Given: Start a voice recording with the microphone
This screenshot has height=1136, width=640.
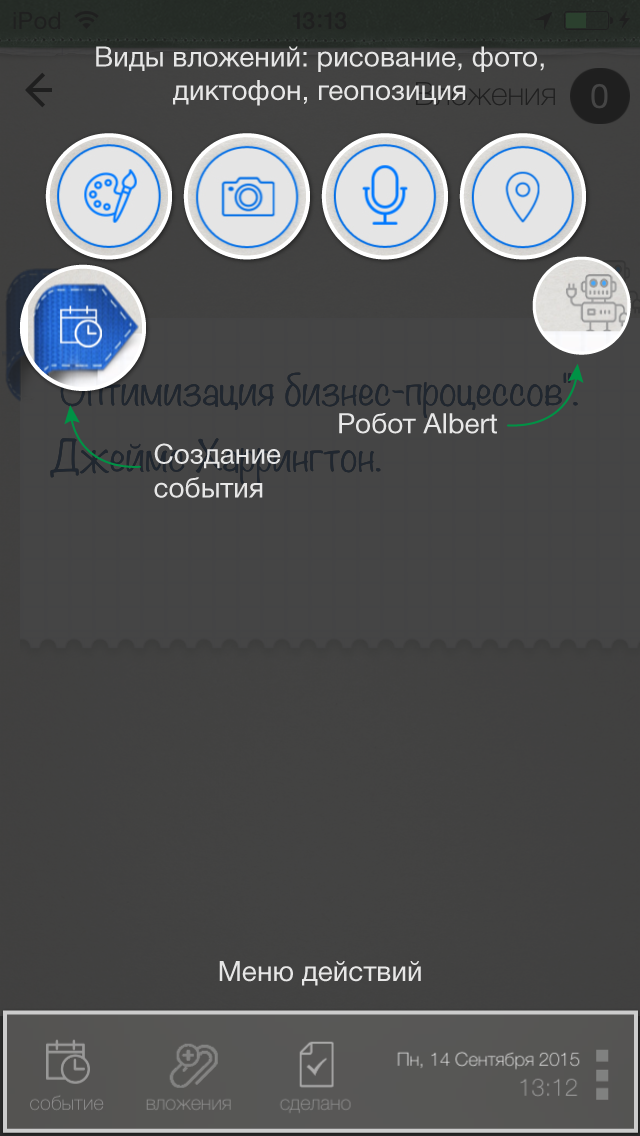Looking at the screenshot, I should [x=385, y=195].
